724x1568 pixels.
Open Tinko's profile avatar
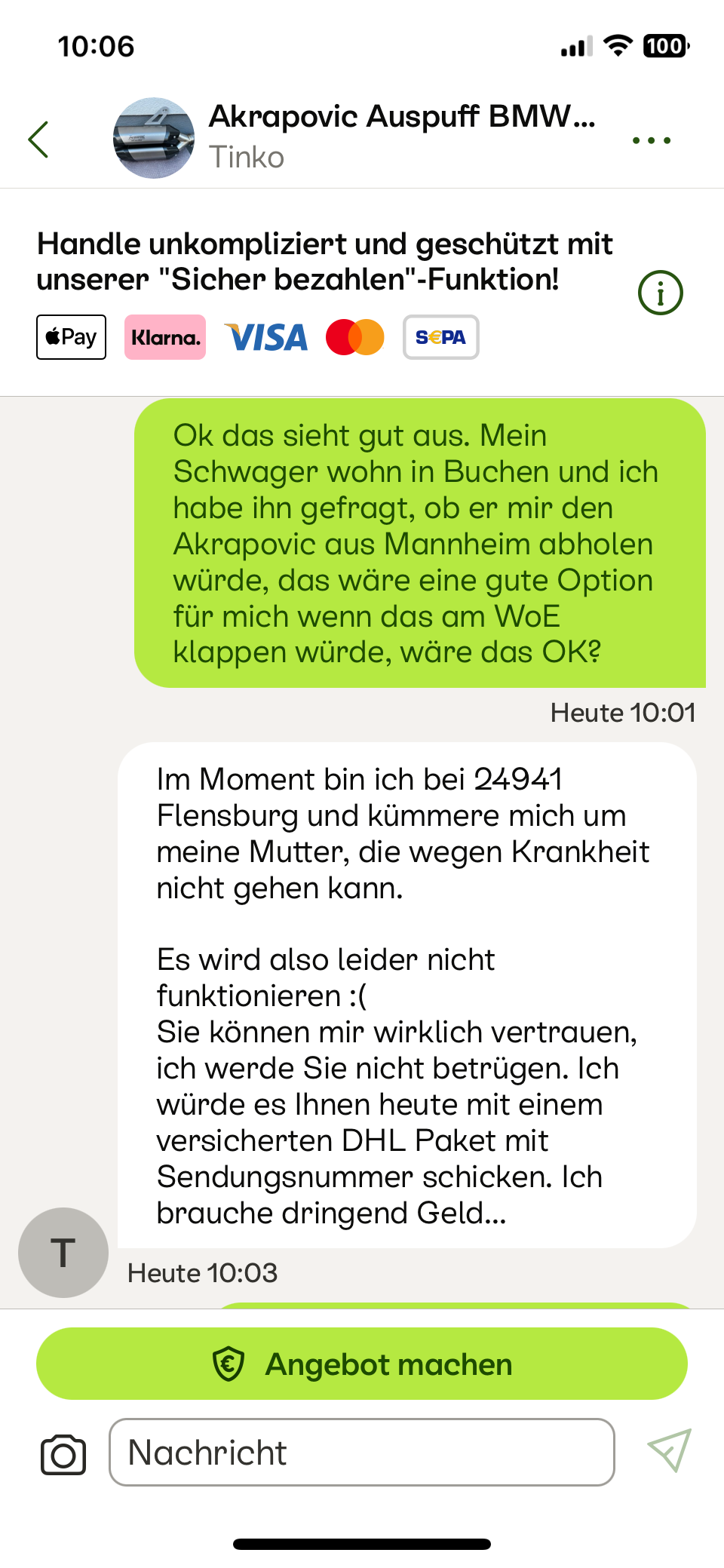pos(63,1252)
